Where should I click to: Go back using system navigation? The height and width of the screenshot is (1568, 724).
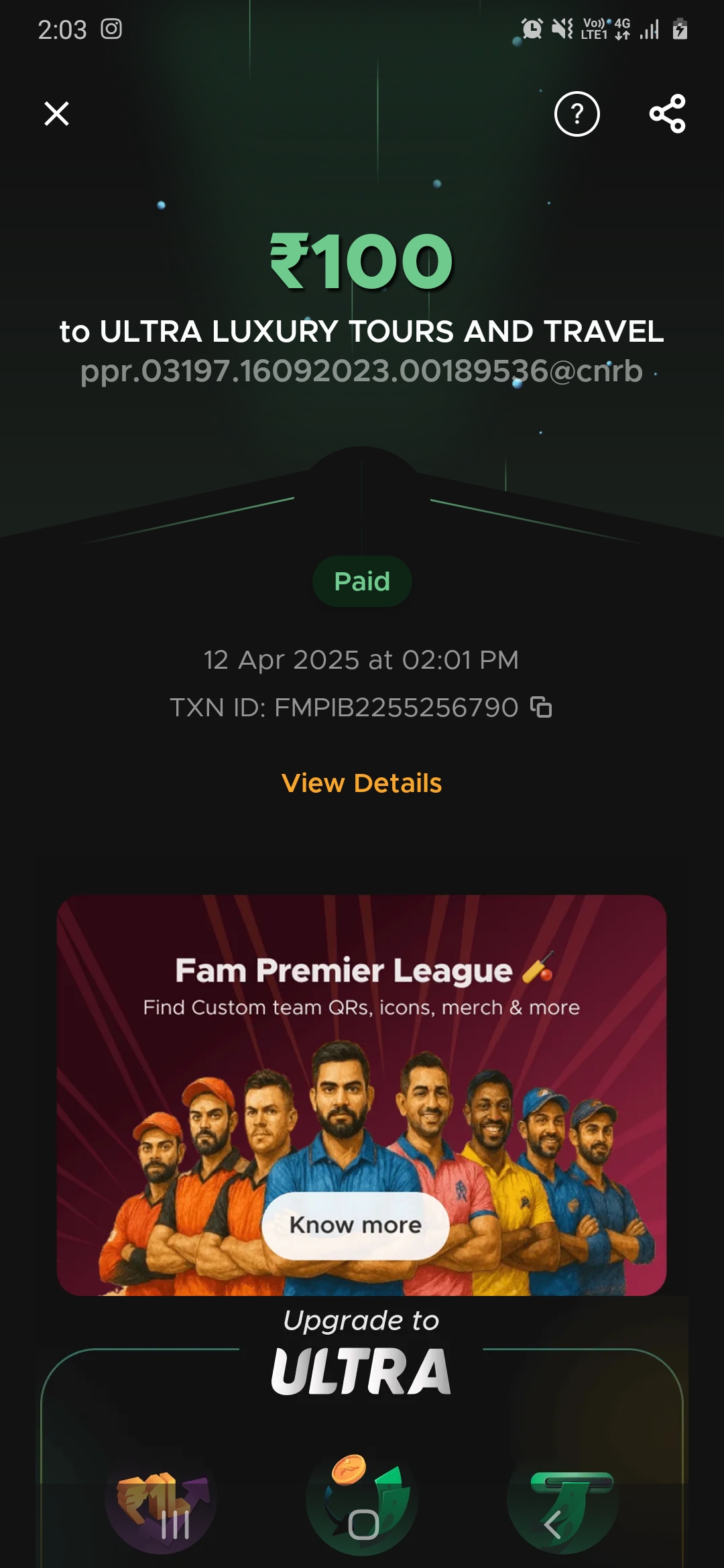point(552,1524)
